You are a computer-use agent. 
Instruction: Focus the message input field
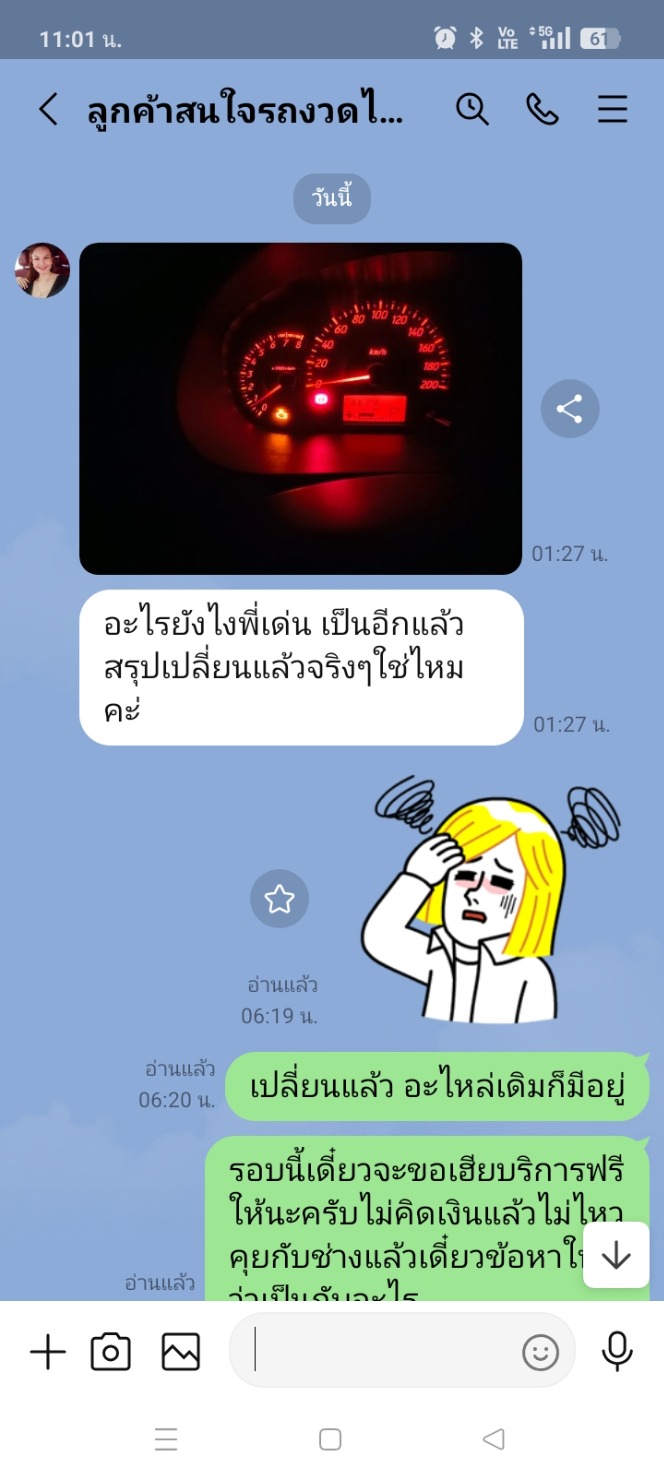pos(380,1351)
